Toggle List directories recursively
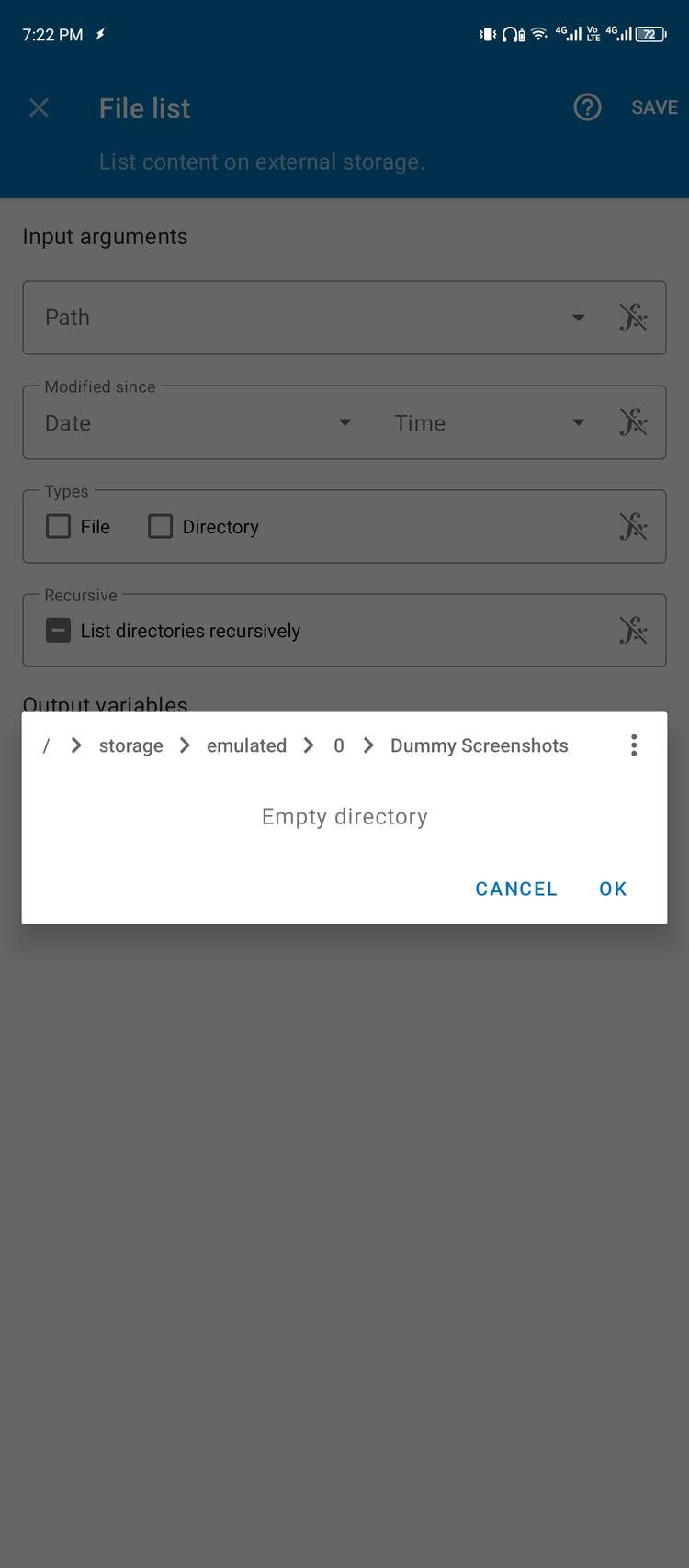Screen dimensions: 689x1568 [58, 631]
